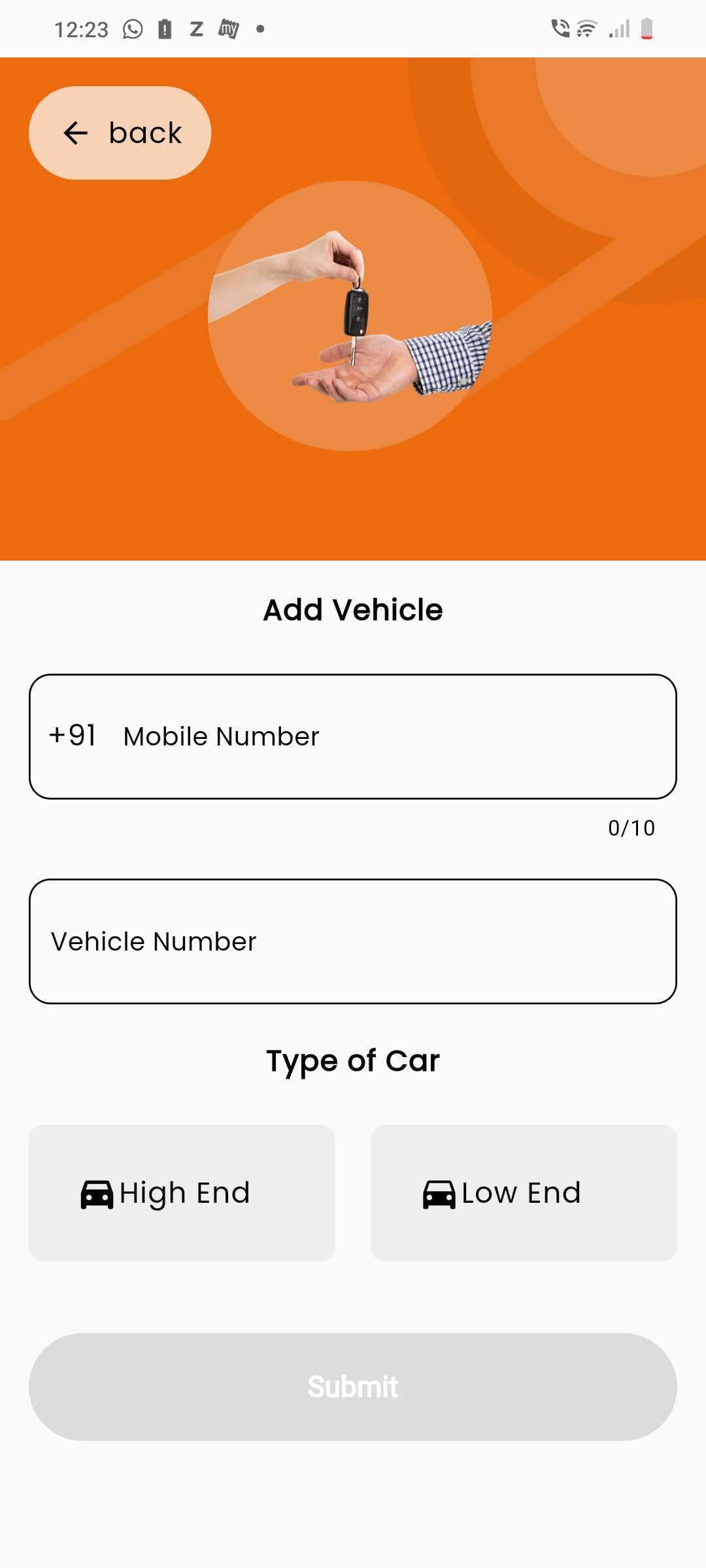The height and width of the screenshot is (1568, 706).
Task: Toggle High End as vehicle category
Action: pyautogui.click(x=181, y=1191)
